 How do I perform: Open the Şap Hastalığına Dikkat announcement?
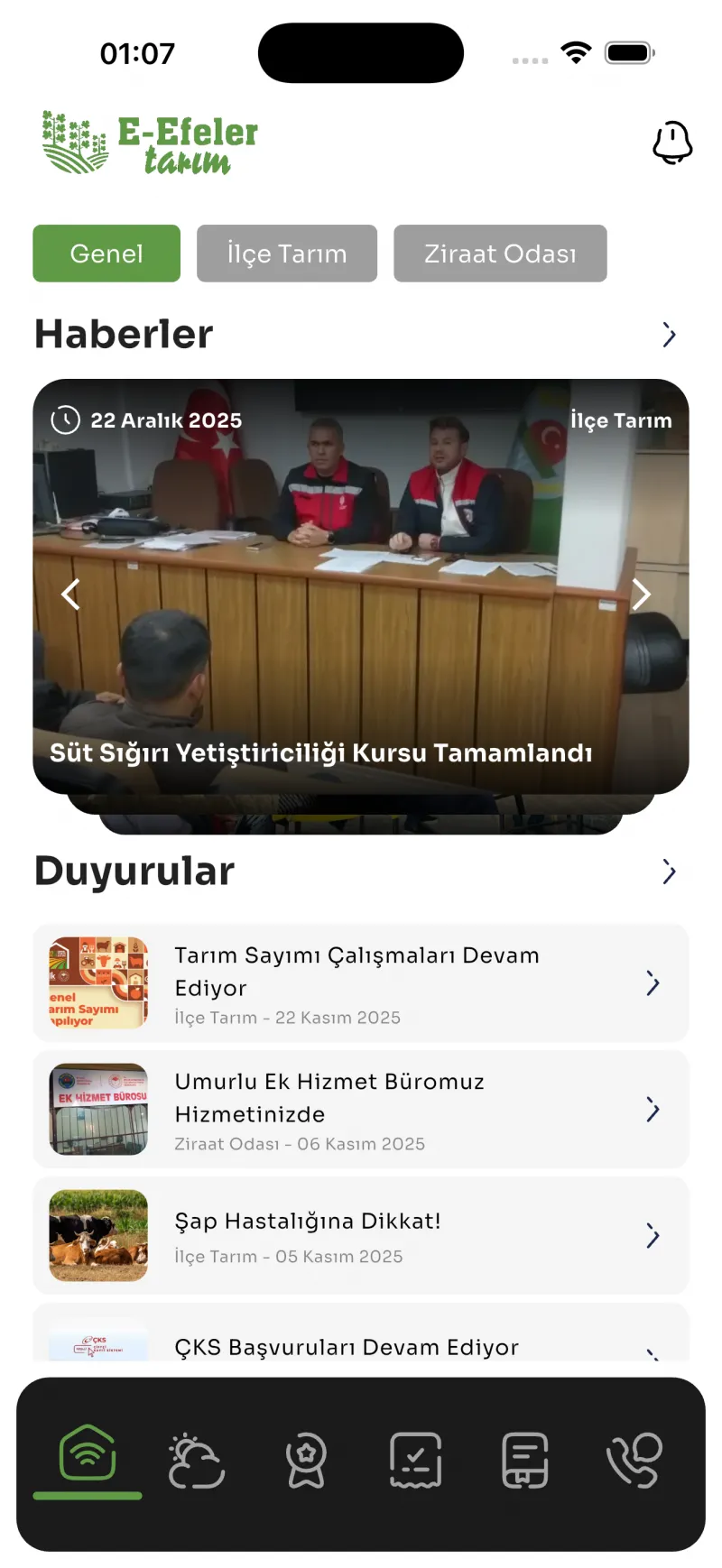point(361,1236)
